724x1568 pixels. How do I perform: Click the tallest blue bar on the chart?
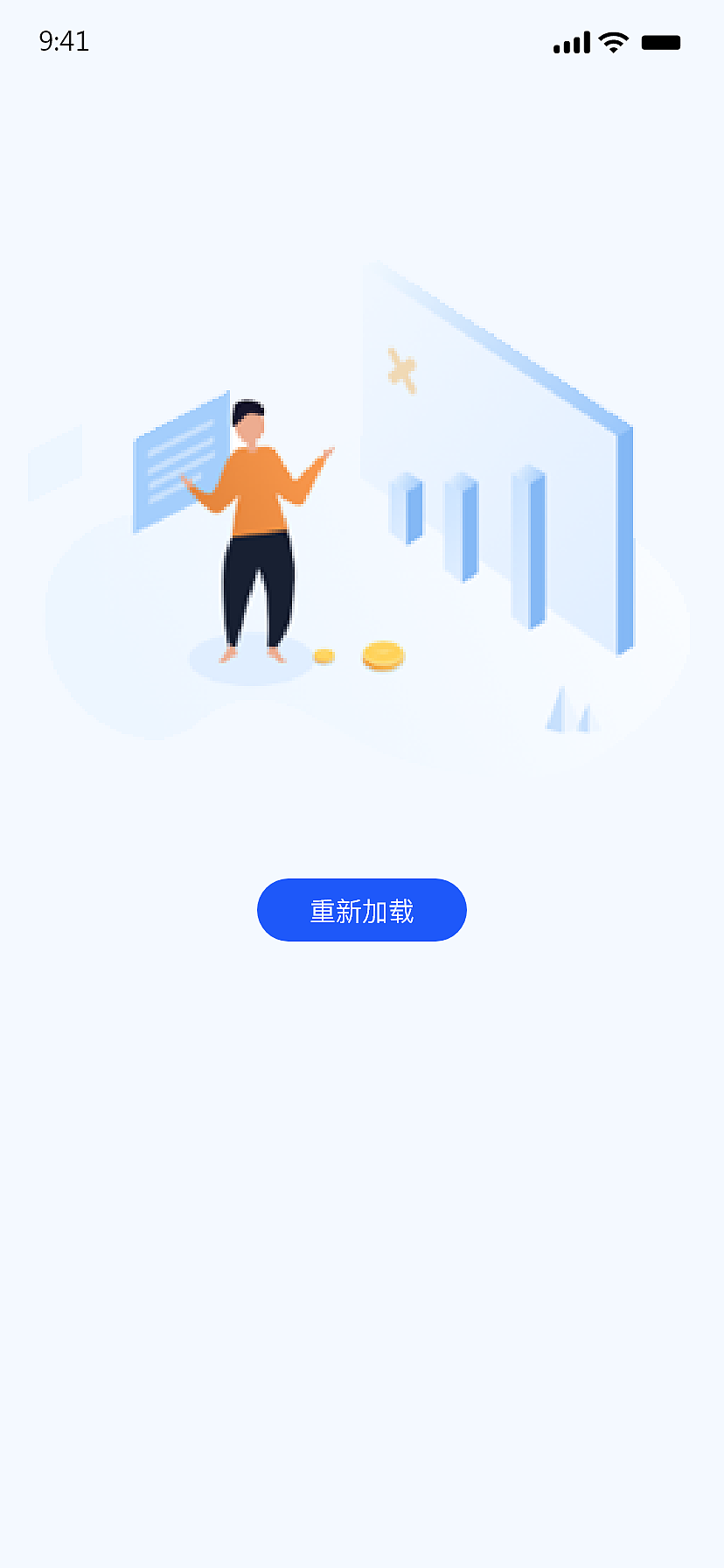[528, 547]
